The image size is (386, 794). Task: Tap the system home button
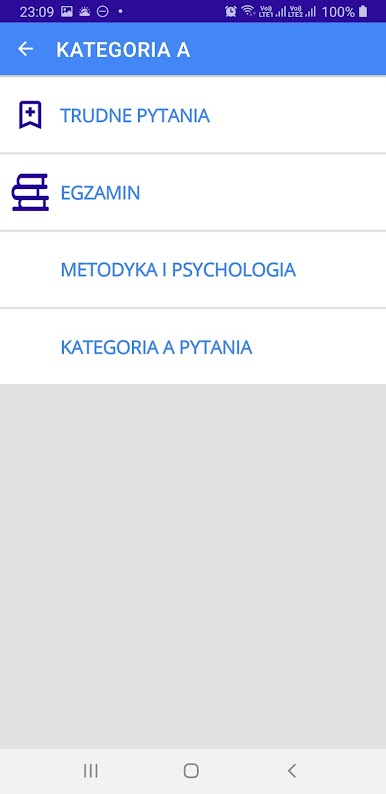click(x=191, y=771)
